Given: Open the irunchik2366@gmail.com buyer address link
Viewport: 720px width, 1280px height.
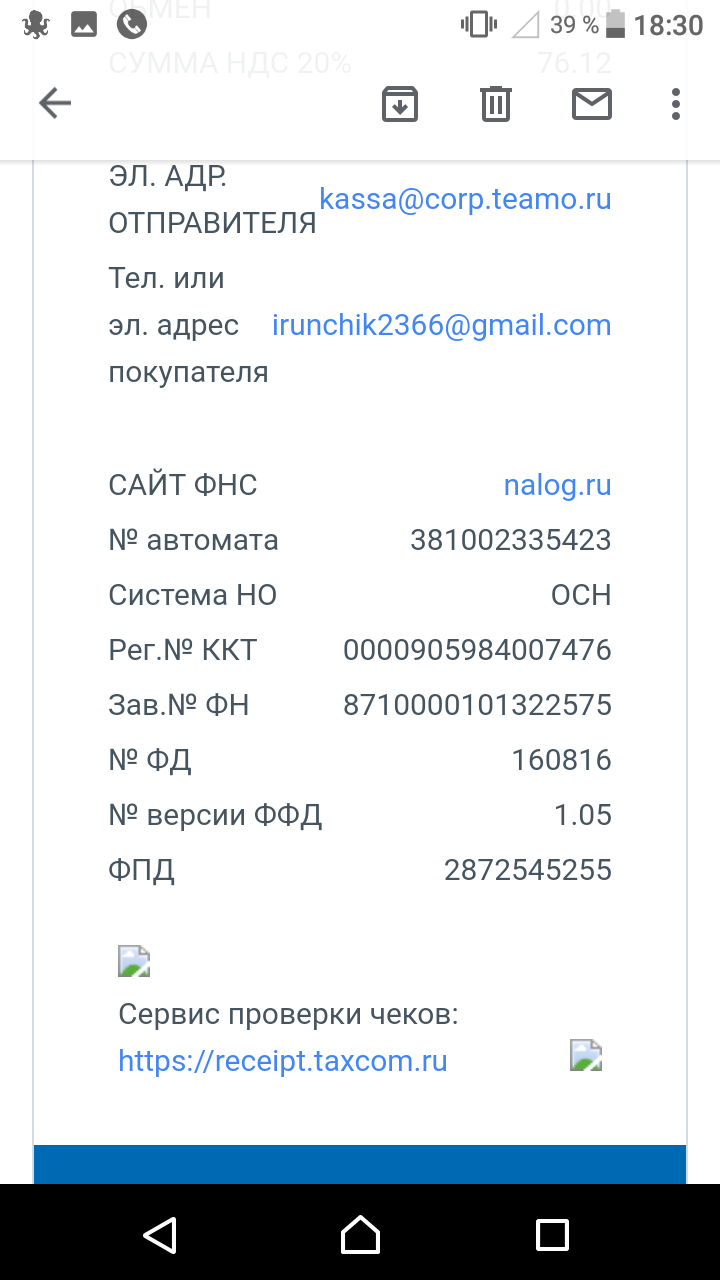Looking at the screenshot, I should coord(442,325).
